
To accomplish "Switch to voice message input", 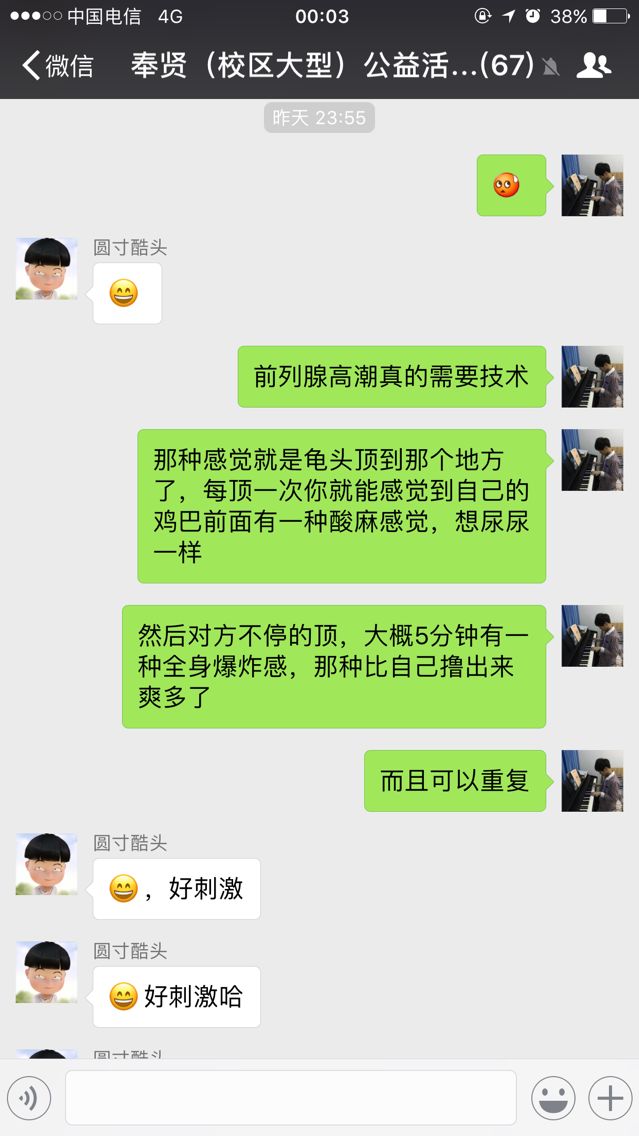I will tap(29, 1098).
